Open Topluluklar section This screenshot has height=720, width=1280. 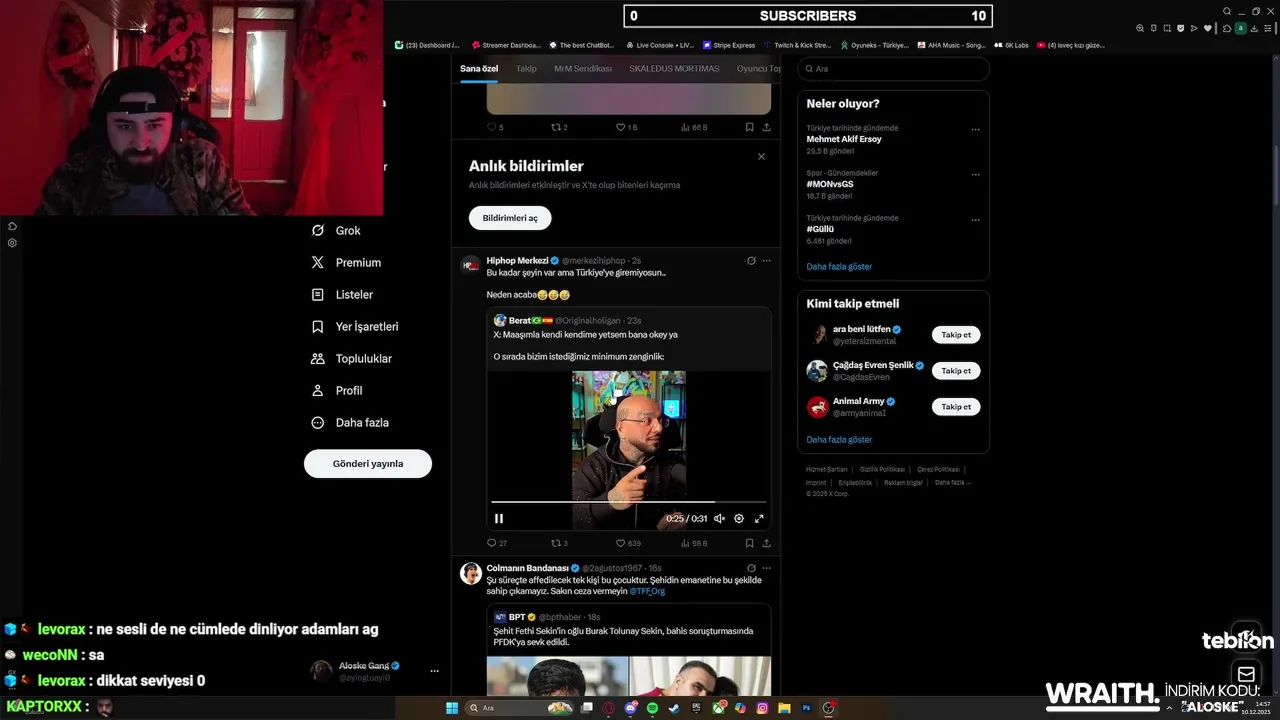click(363, 359)
